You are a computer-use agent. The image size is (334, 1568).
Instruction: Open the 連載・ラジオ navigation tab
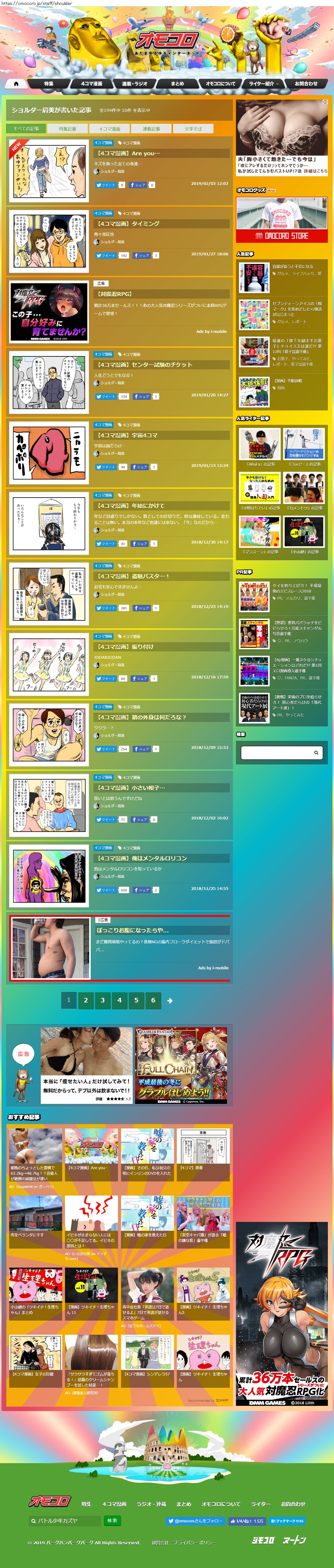pos(135,83)
